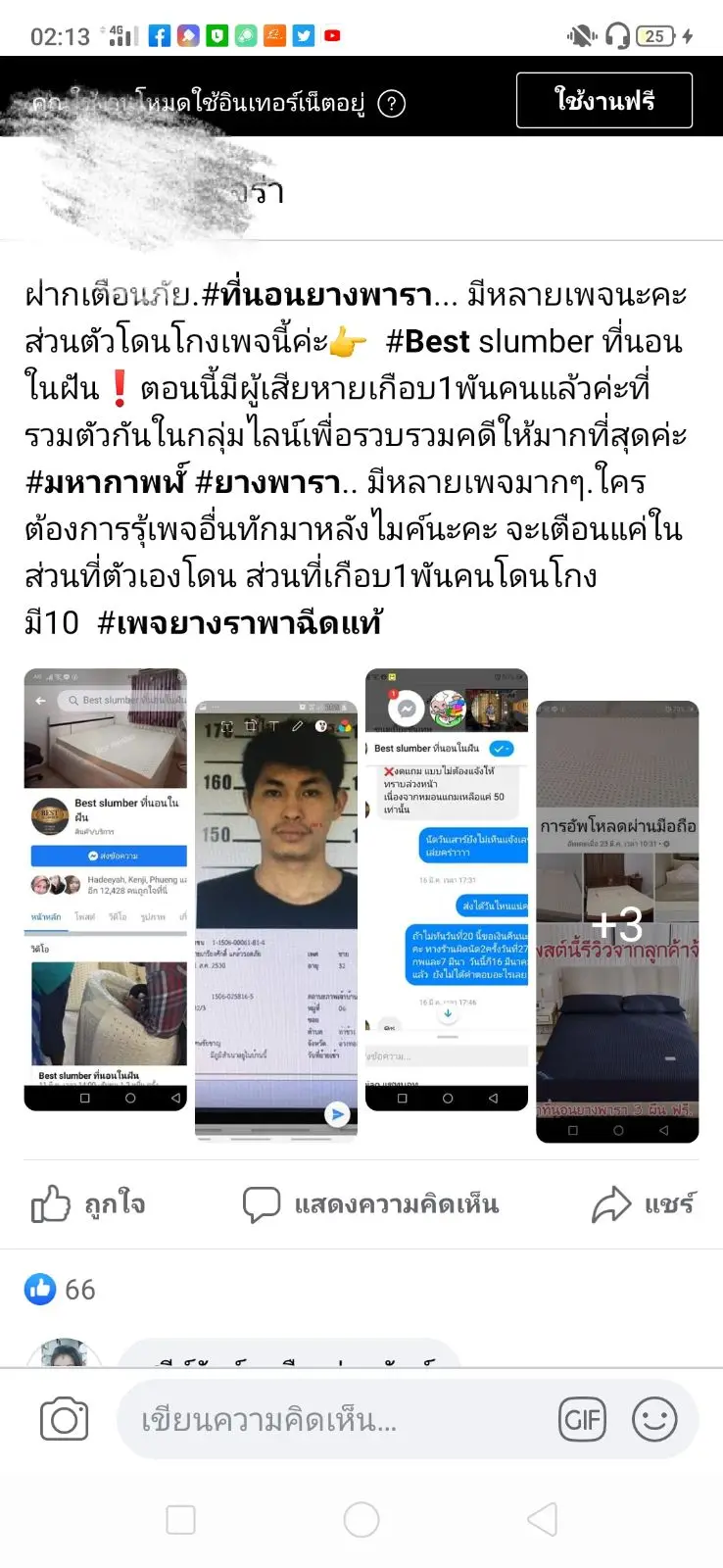The width and height of the screenshot is (723, 1568).
Task: View the +3 more photos tile
Action: coord(617,921)
